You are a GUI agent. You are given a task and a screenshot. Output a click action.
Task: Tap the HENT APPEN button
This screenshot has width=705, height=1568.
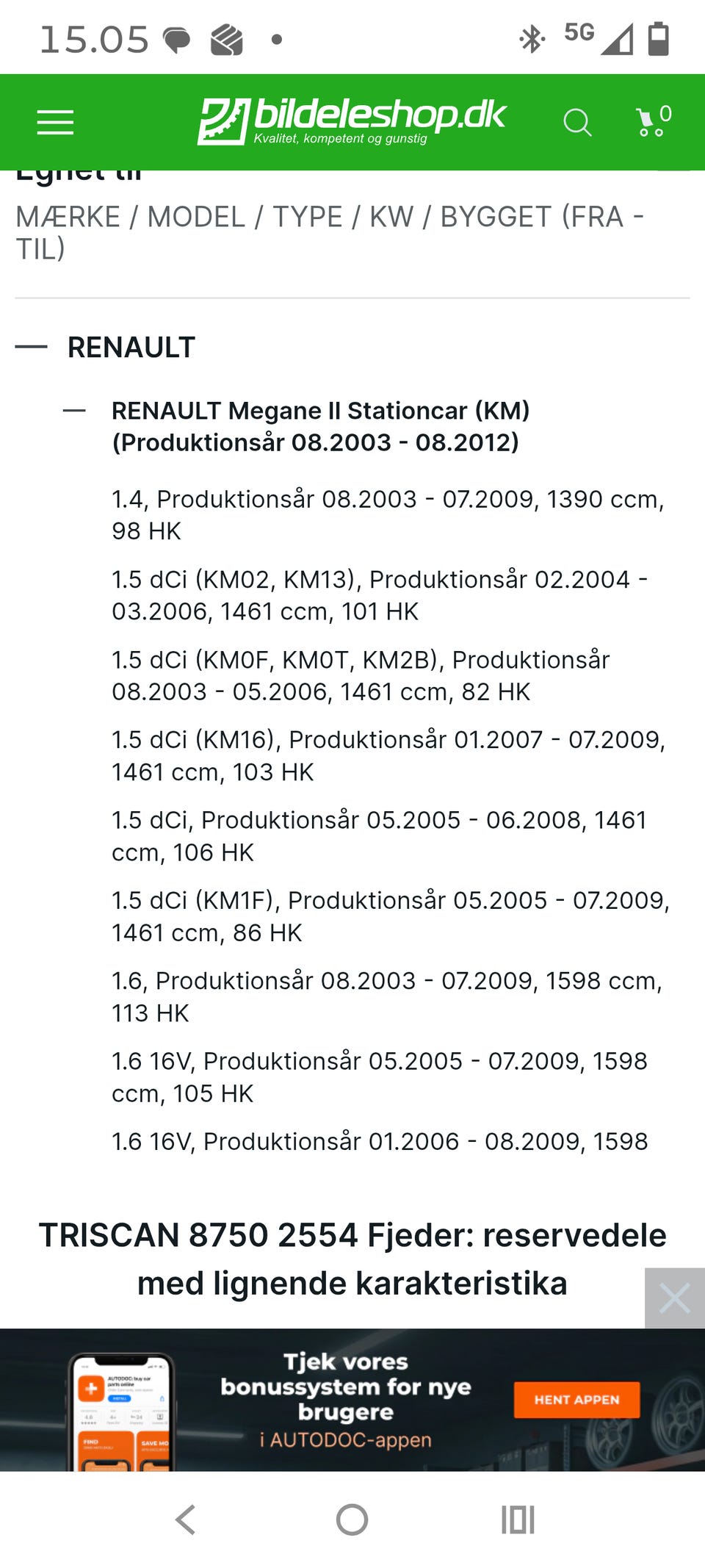[576, 1400]
